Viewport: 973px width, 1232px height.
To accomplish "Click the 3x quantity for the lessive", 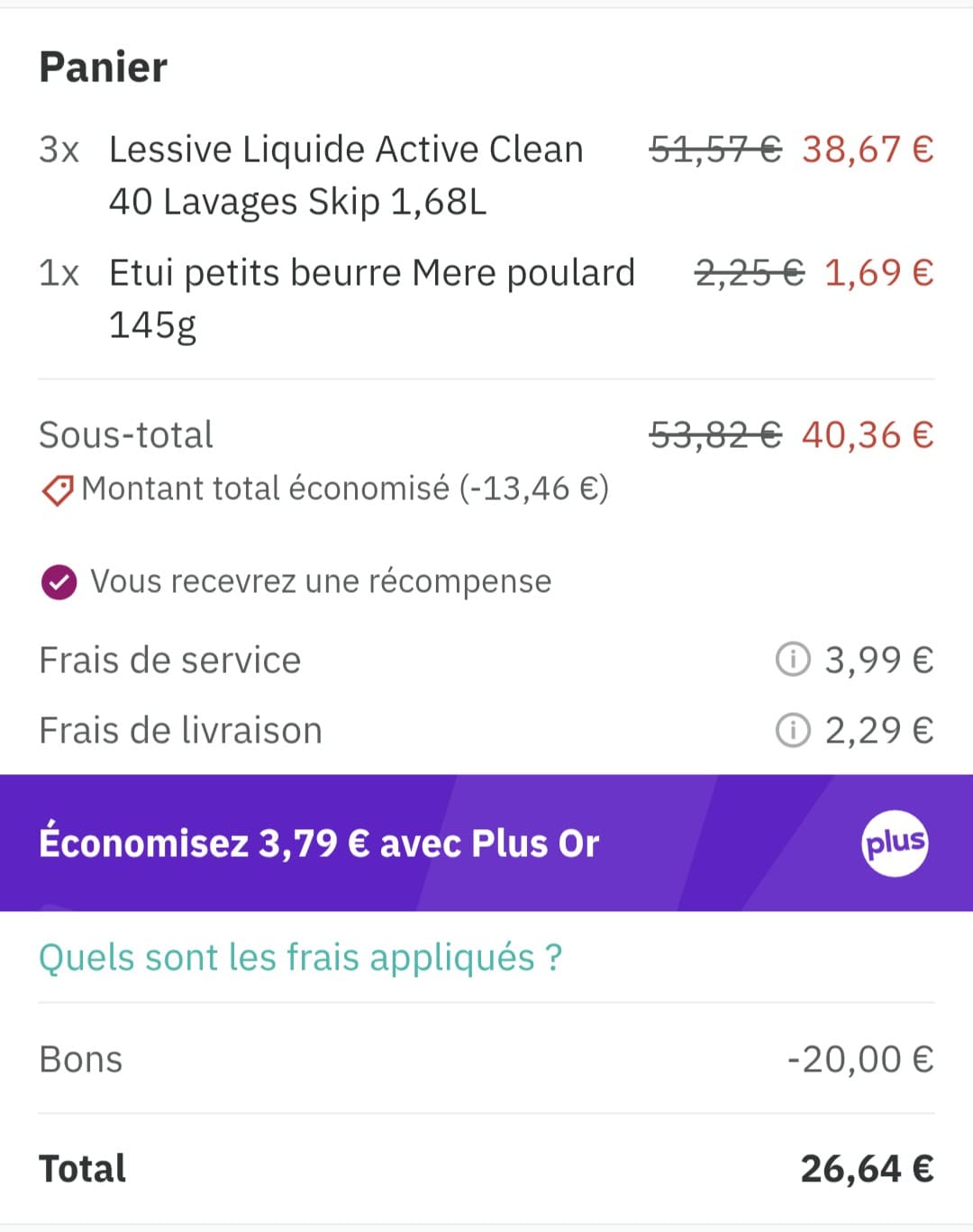I will (59, 150).
